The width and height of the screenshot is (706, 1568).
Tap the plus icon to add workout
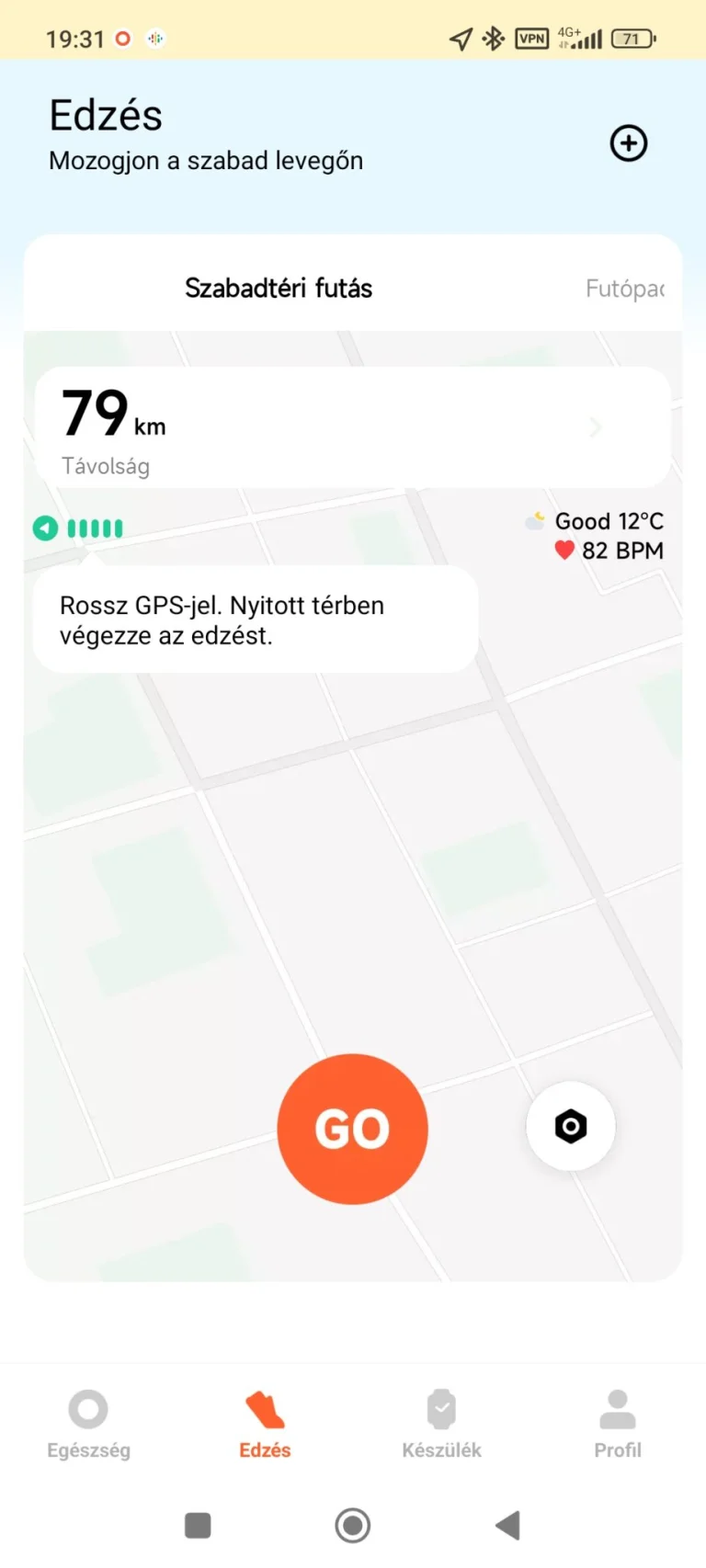click(x=628, y=143)
